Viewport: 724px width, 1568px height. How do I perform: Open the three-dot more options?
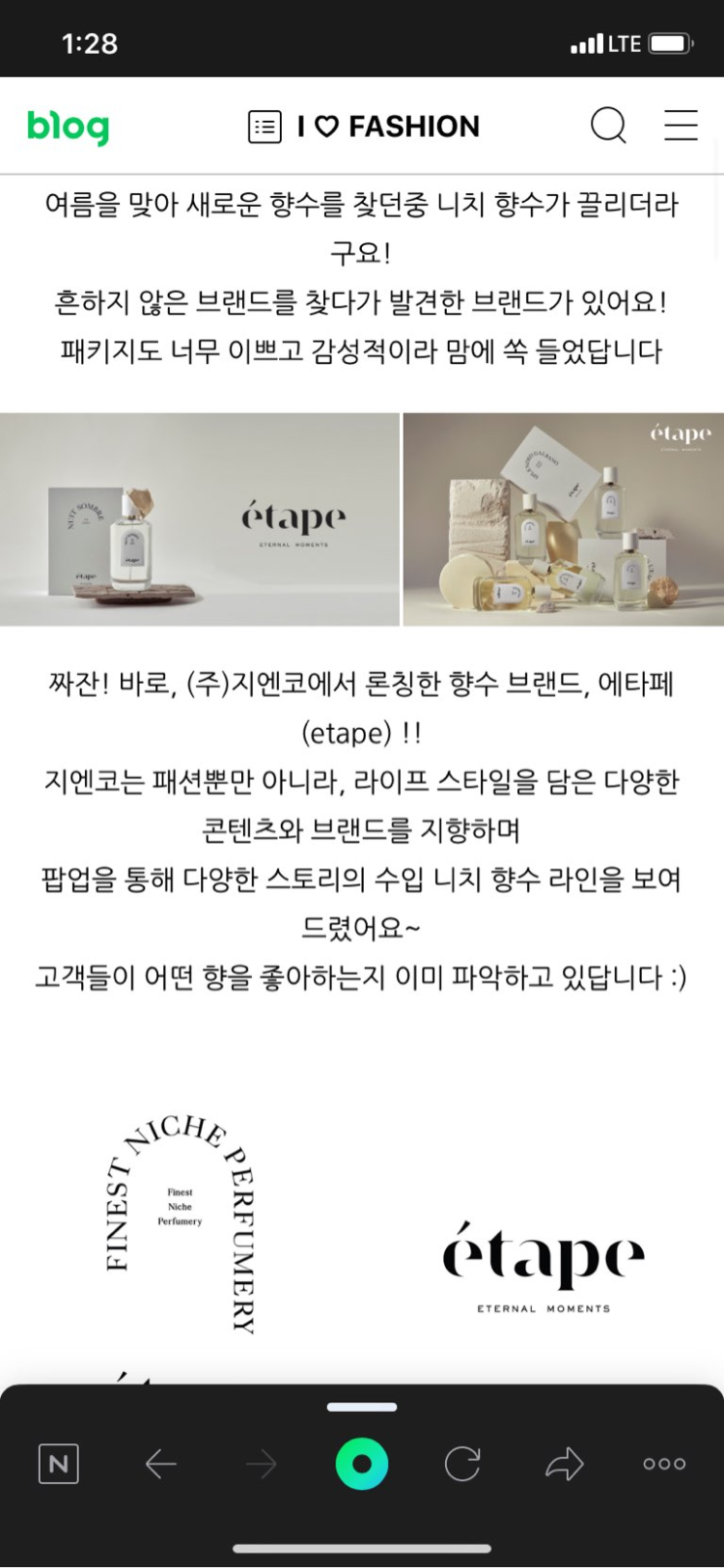click(x=664, y=1464)
